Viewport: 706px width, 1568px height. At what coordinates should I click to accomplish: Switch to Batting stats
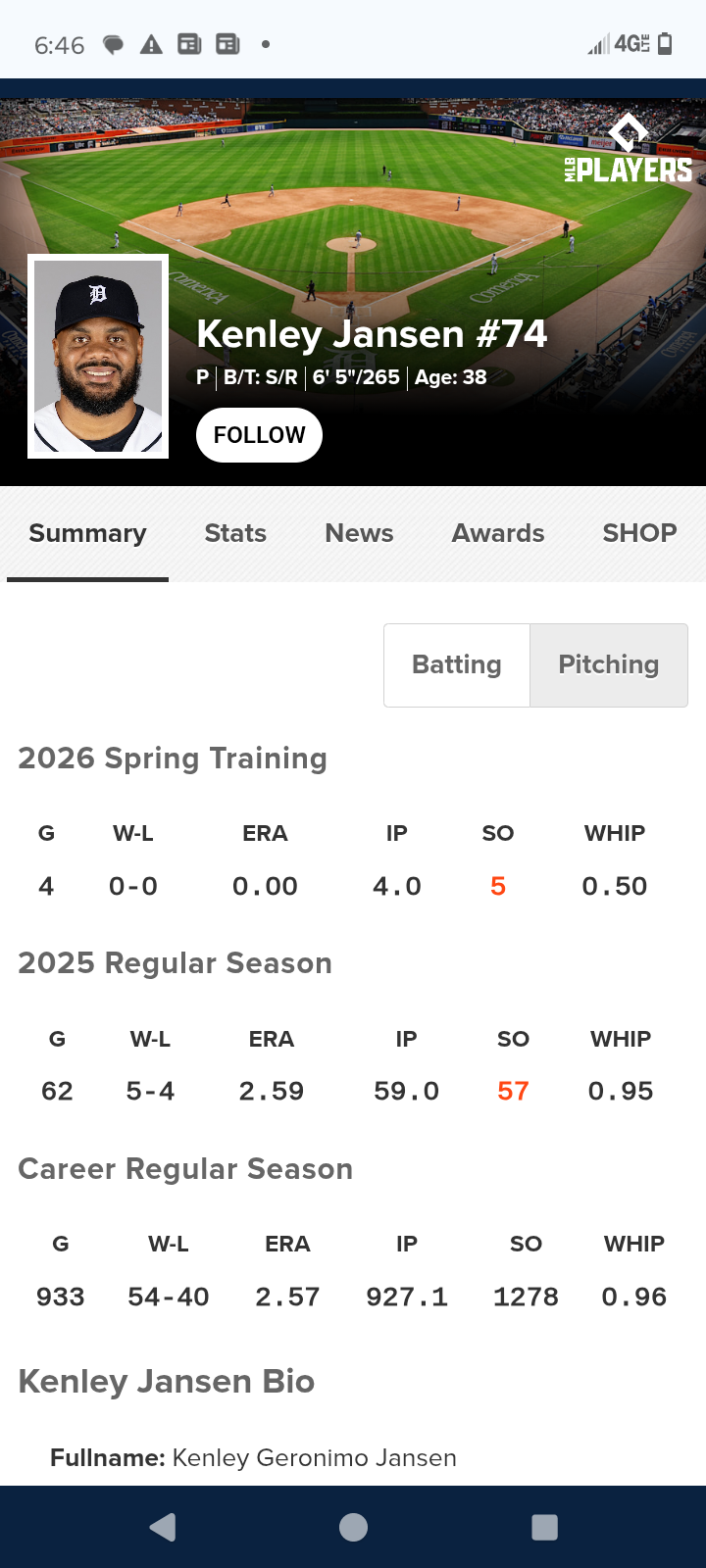457,664
